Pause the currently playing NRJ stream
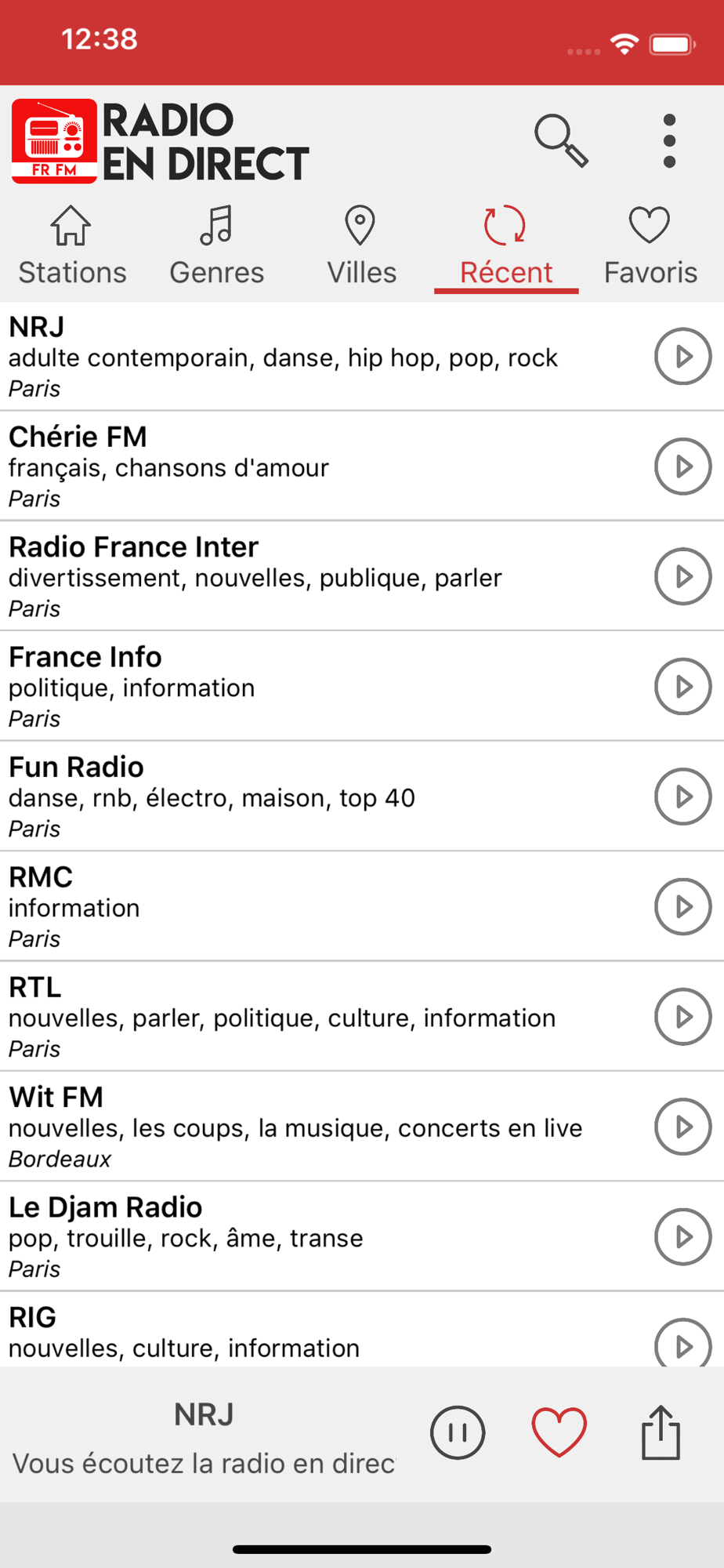The image size is (724, 1568). (458, 1432)
